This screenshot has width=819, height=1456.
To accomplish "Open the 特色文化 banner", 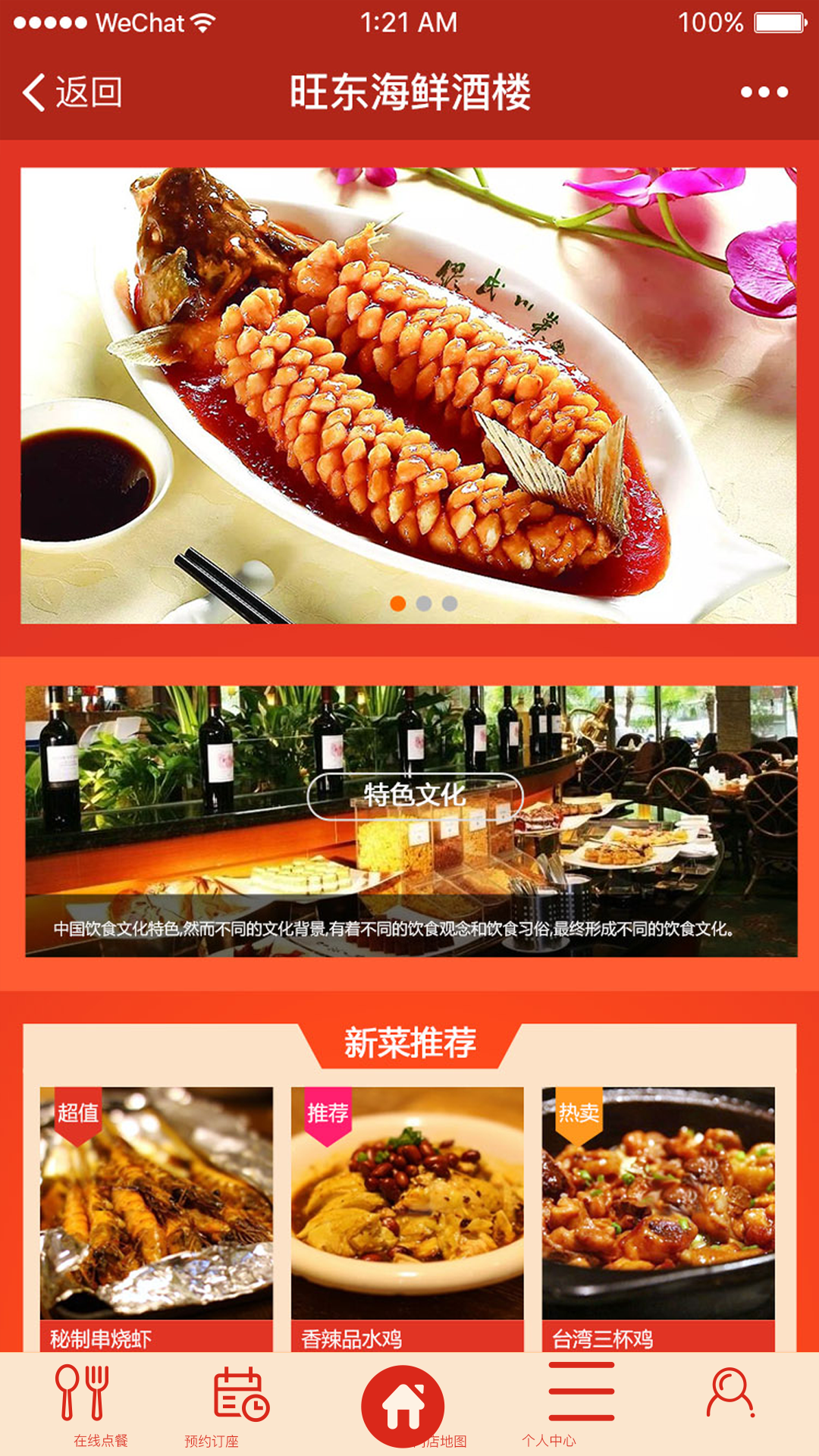I will (x=411, y=821).
